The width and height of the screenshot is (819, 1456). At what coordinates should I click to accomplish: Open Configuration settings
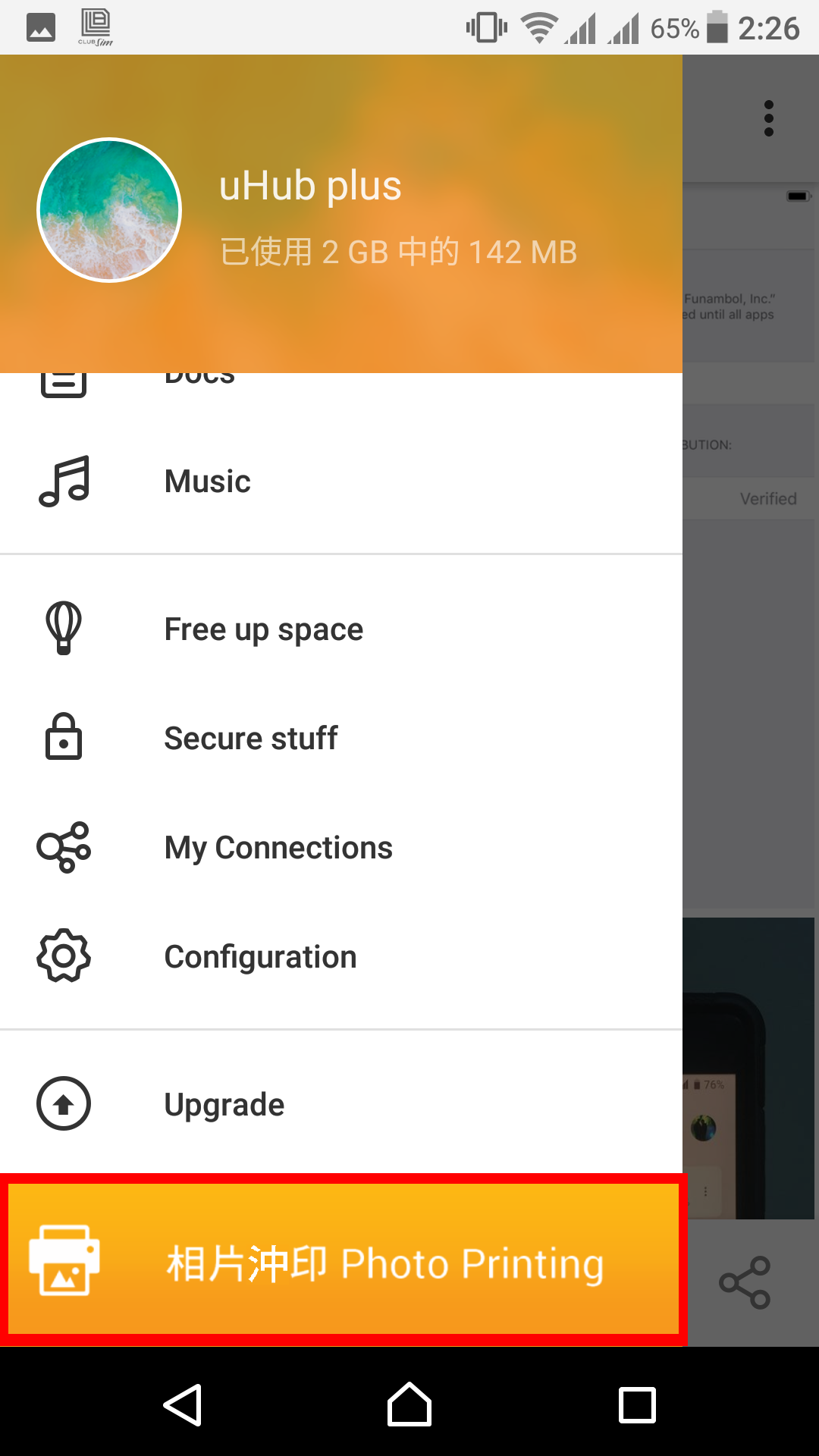click(260, 957)
